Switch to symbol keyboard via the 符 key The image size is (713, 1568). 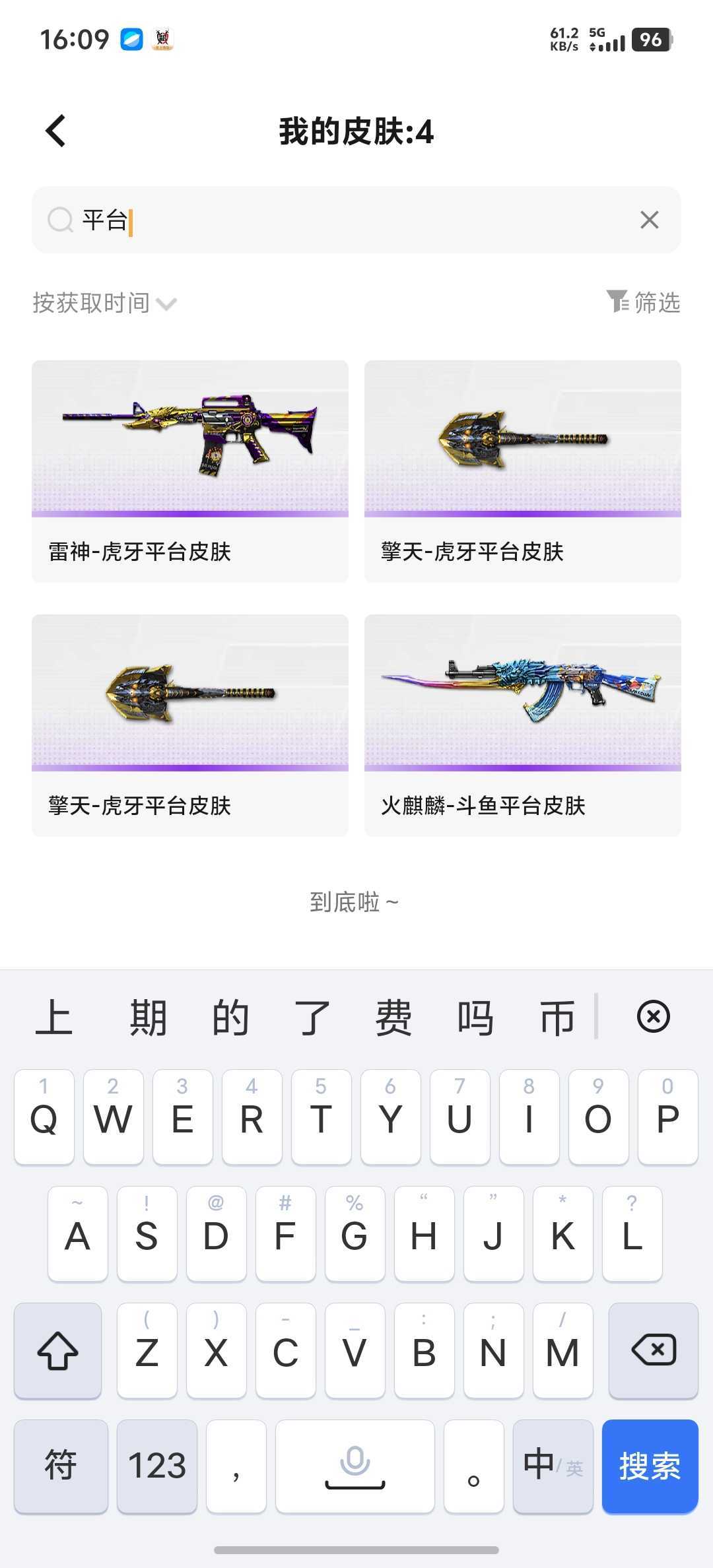click(60, 1466)
